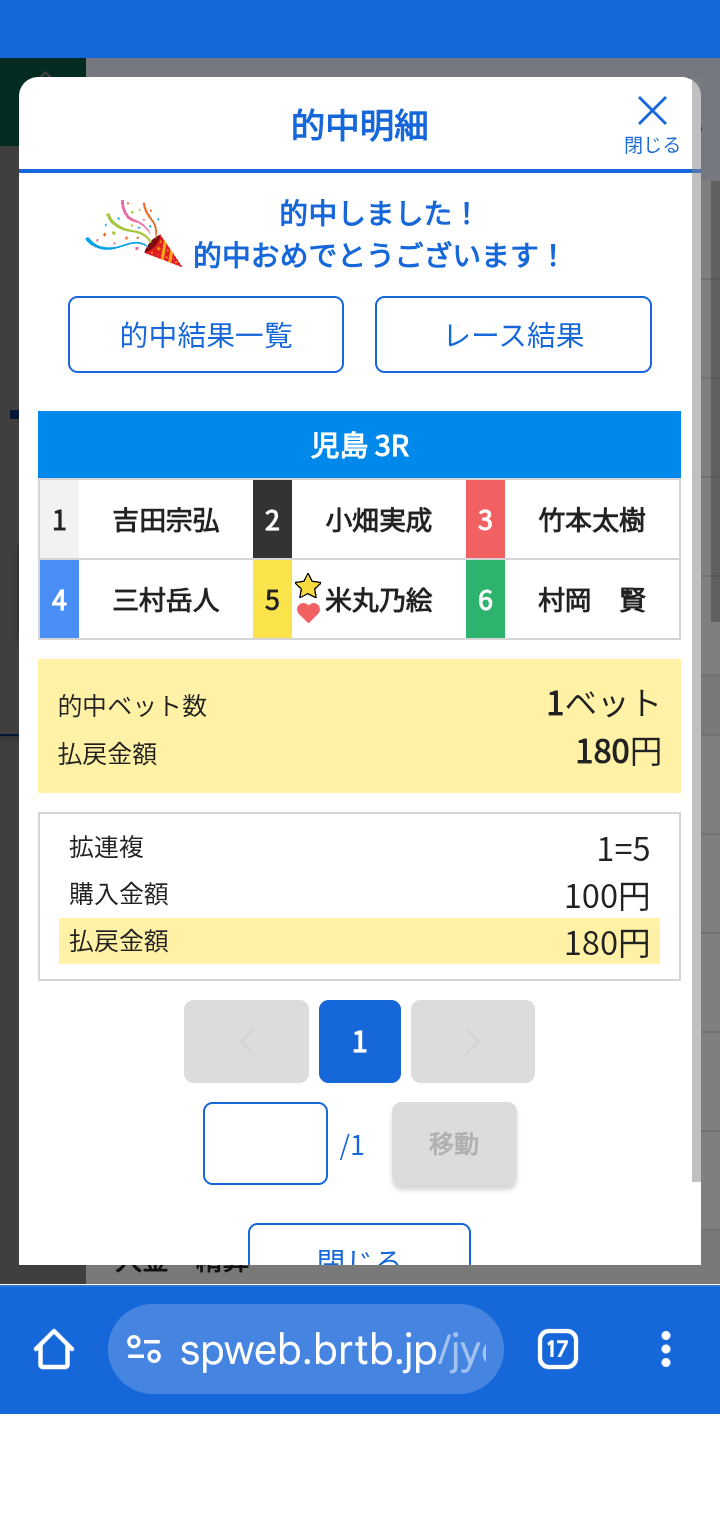Click the page number input field
The height and width of the screenshot is (1520, 720).
tap(265, 1143)
